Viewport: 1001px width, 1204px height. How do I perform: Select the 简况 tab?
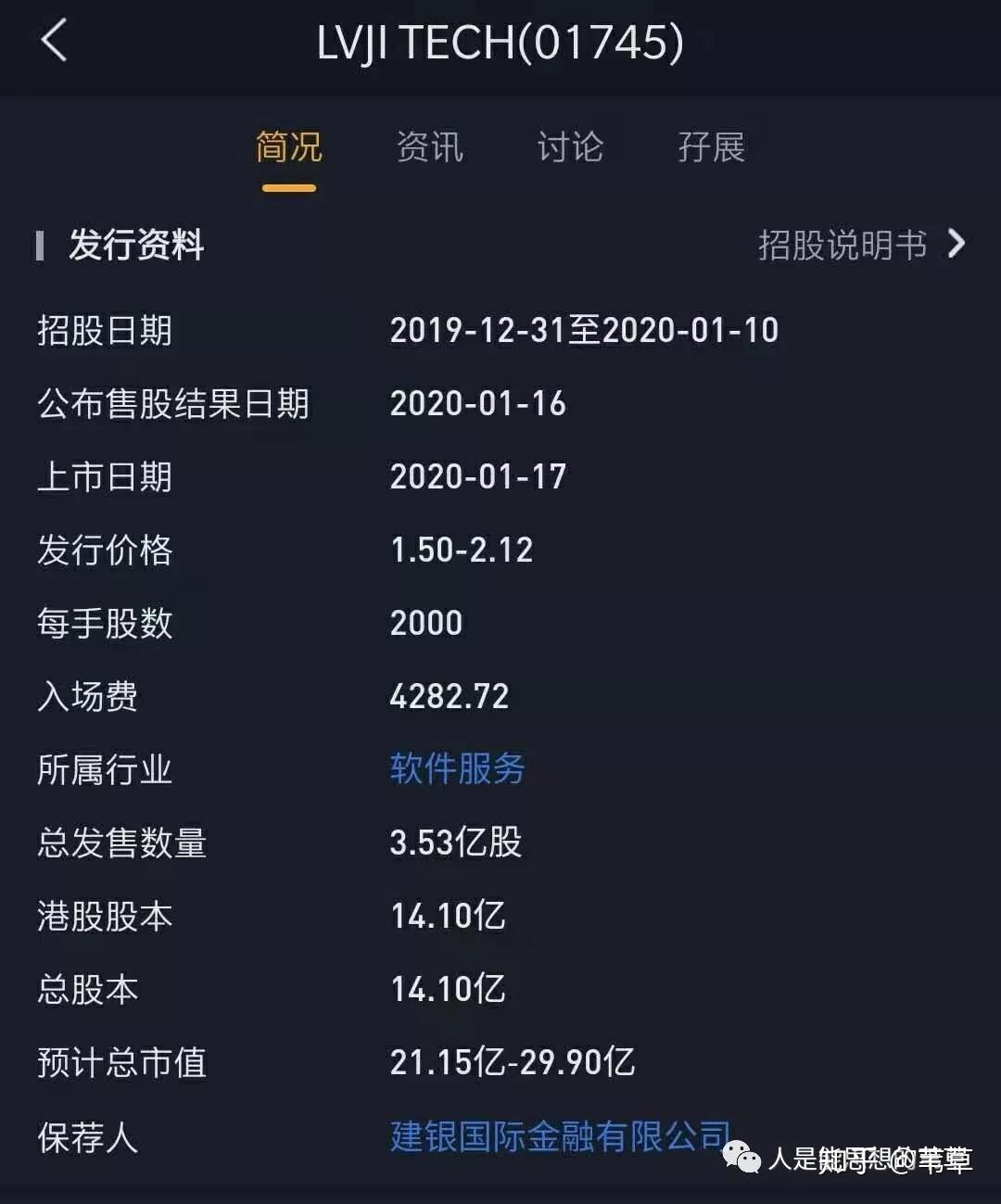coord(287,146)
